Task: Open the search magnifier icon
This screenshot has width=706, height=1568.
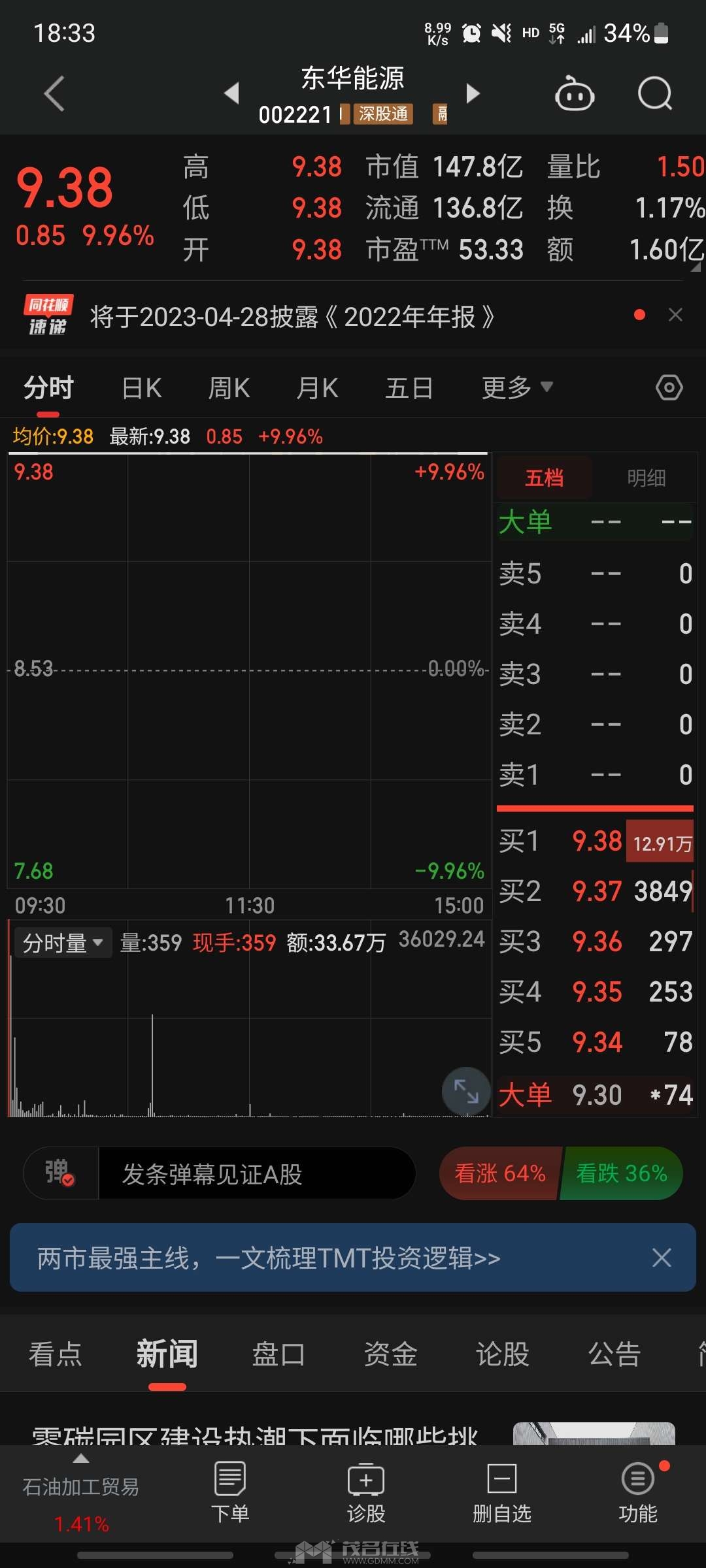Action: click(655, 93)
